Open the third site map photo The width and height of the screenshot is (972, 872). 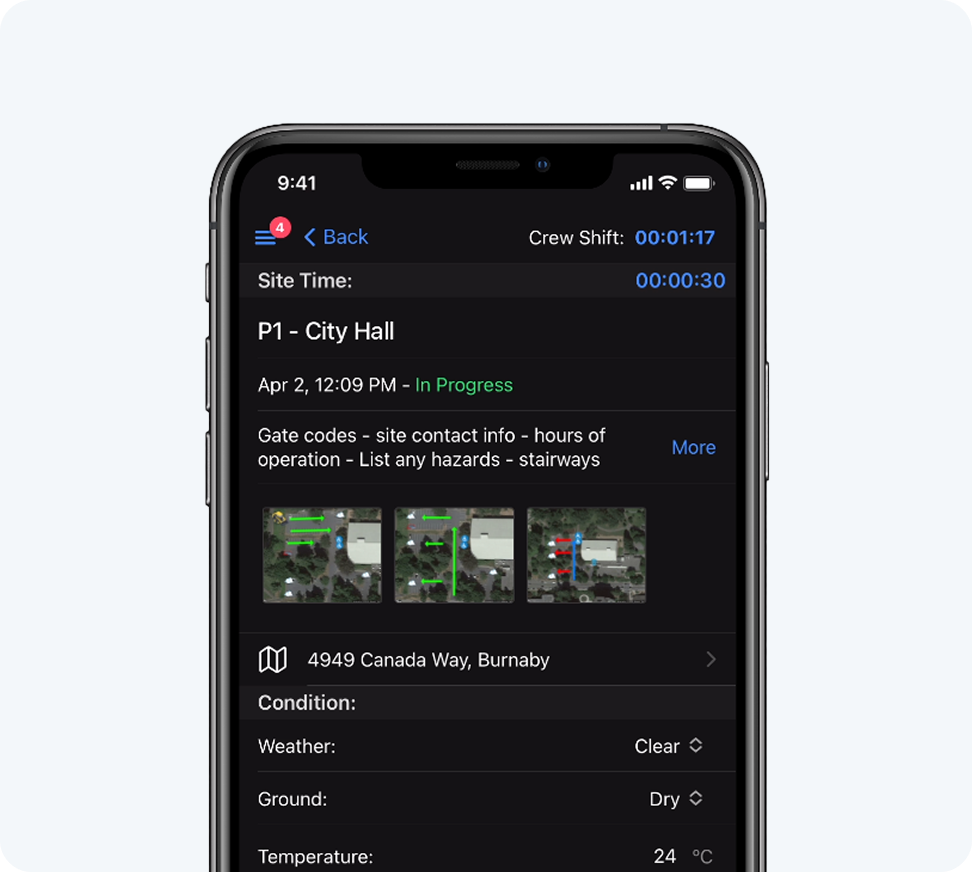pyautogui.click(x=586, y=555)
